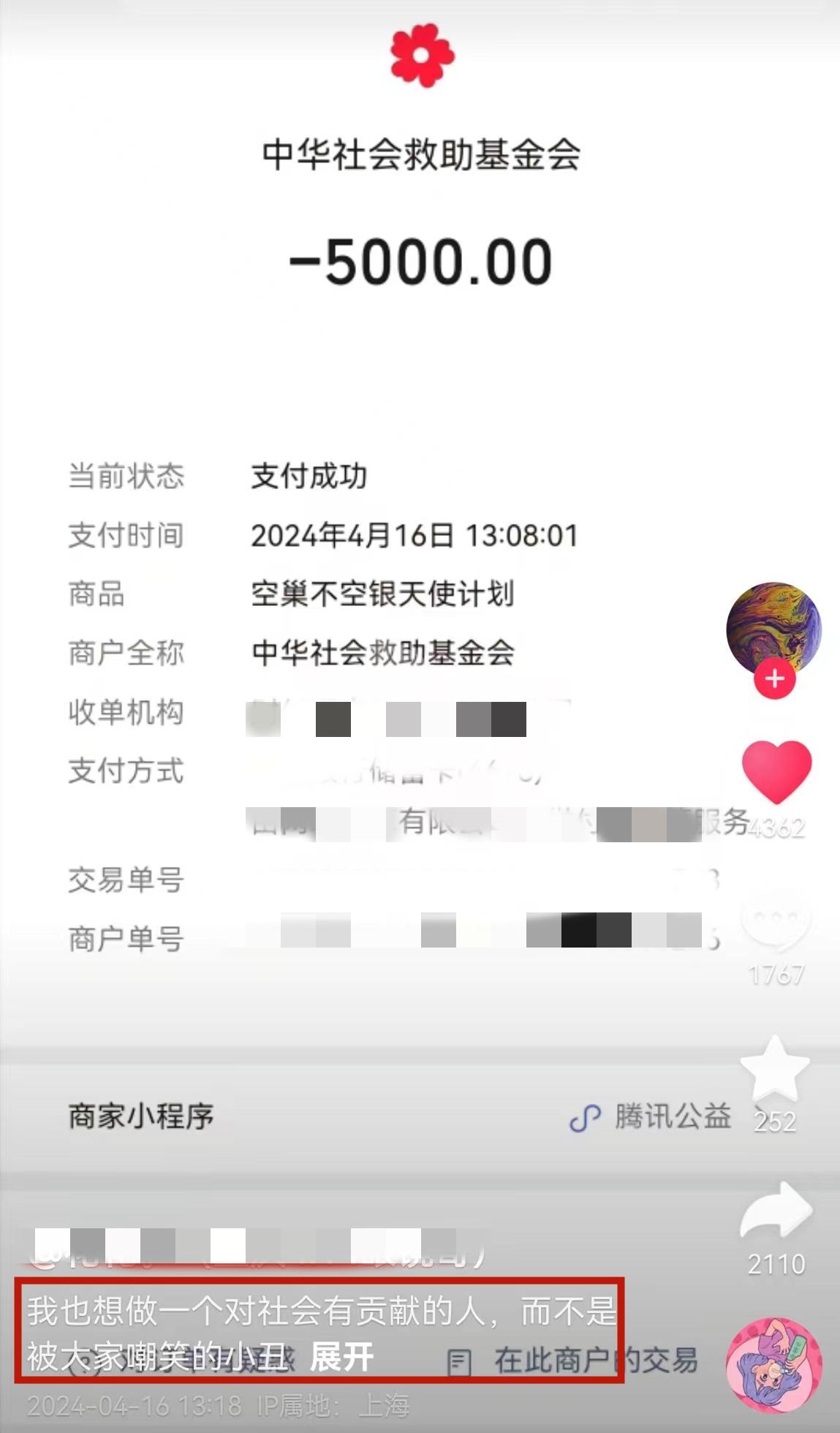Share this post via the arrow icon
The width and height of the screenshot is (840, 1433).
pos(776,1212)
